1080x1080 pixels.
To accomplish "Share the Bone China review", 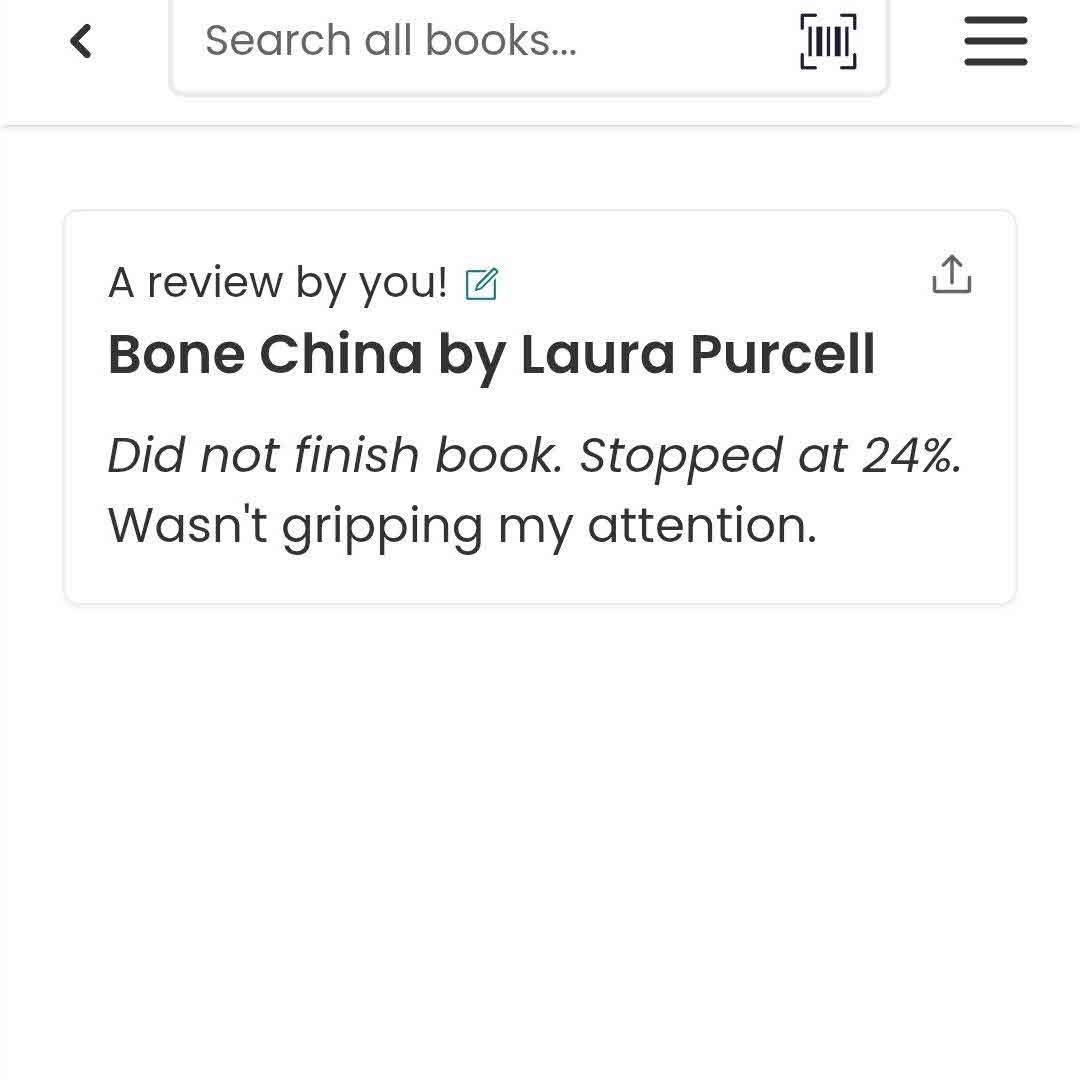I will point(951,274).
